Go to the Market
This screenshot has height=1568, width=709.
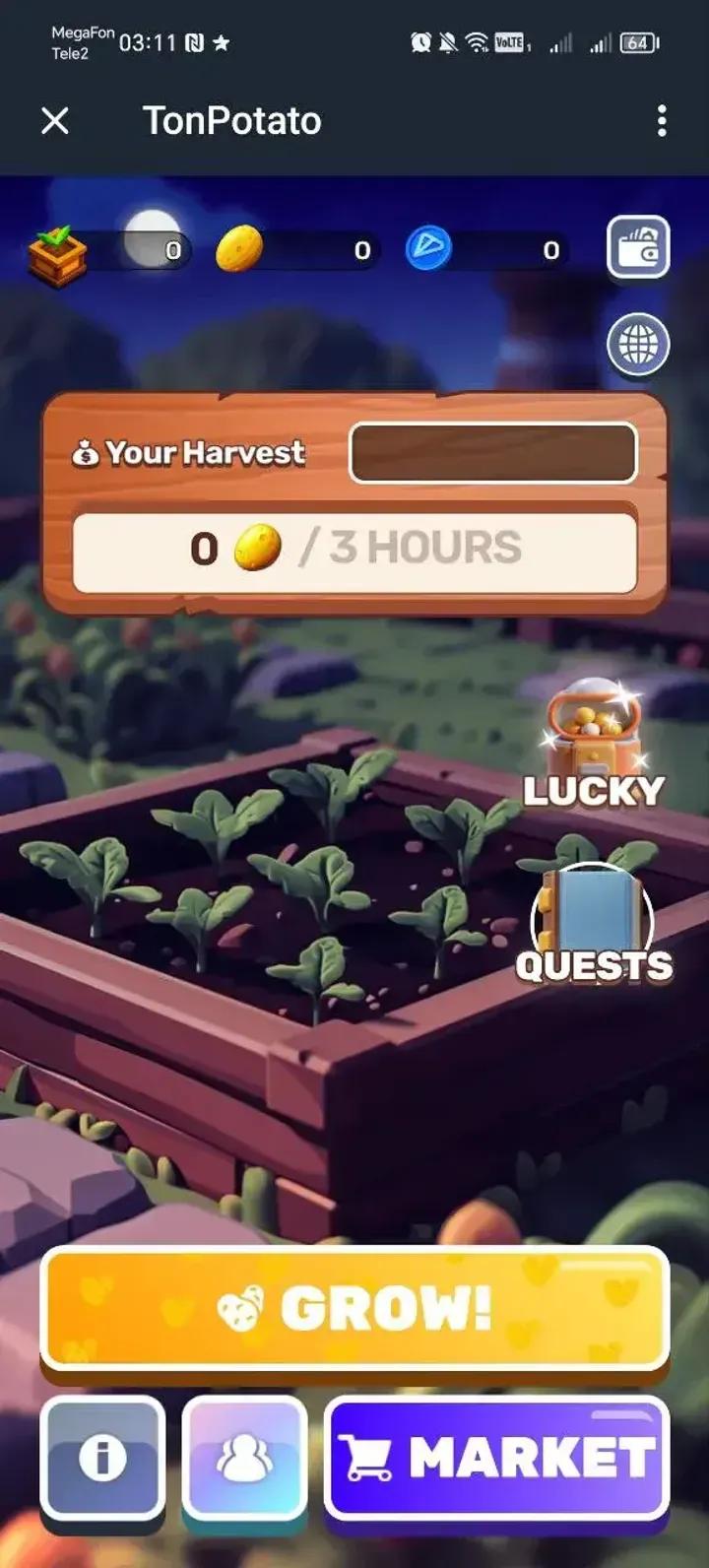pos(497,1458)
